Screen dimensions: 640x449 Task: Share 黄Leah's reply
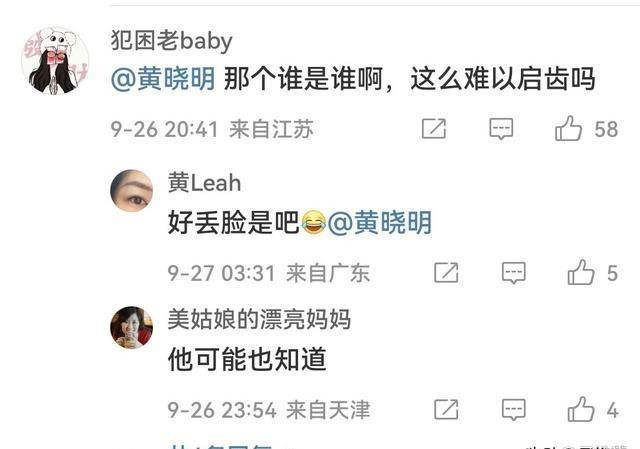[x=446, y=273]
